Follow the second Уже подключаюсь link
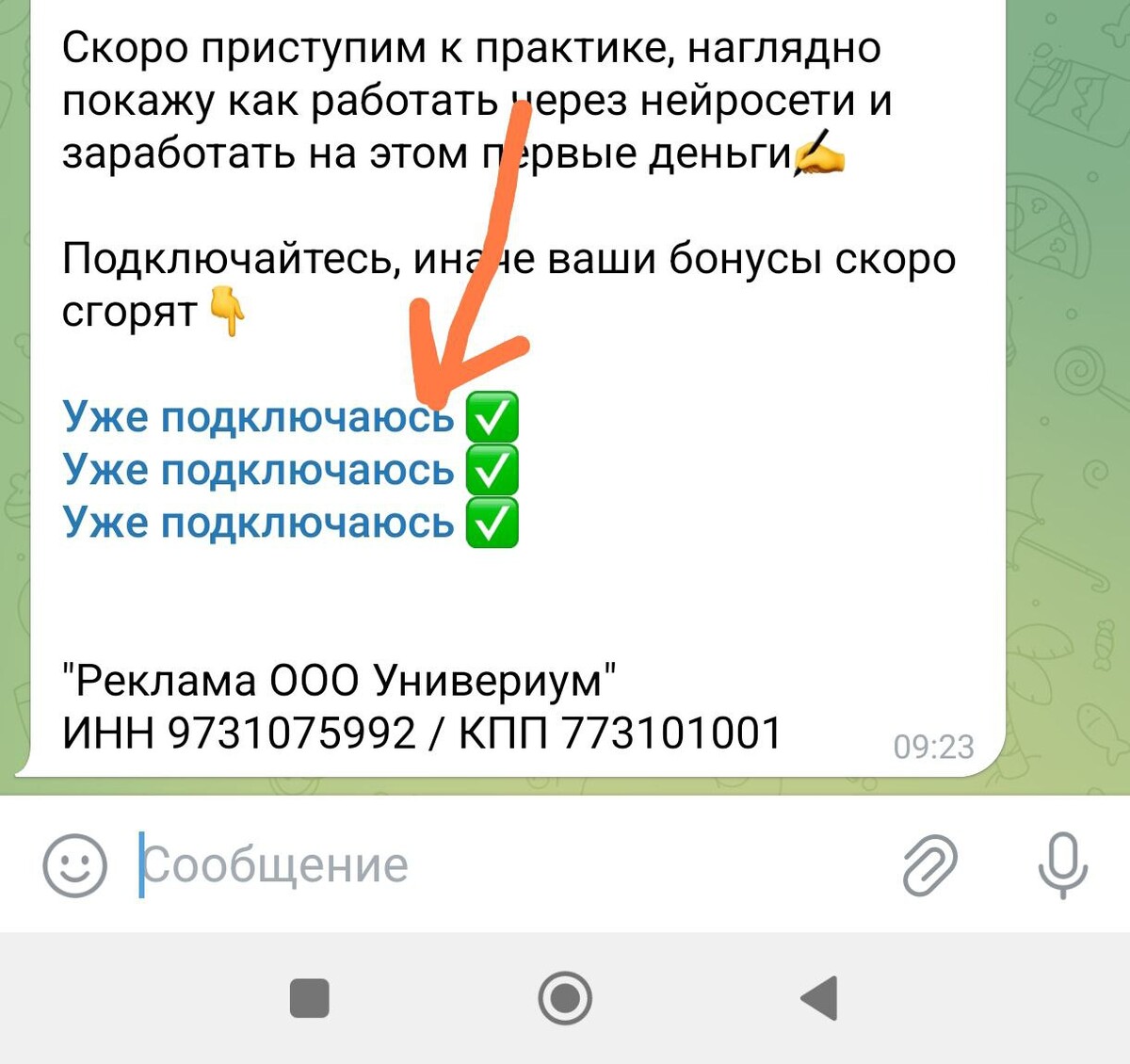This screenshot has width=1130, height=1064. pos(258,469)
